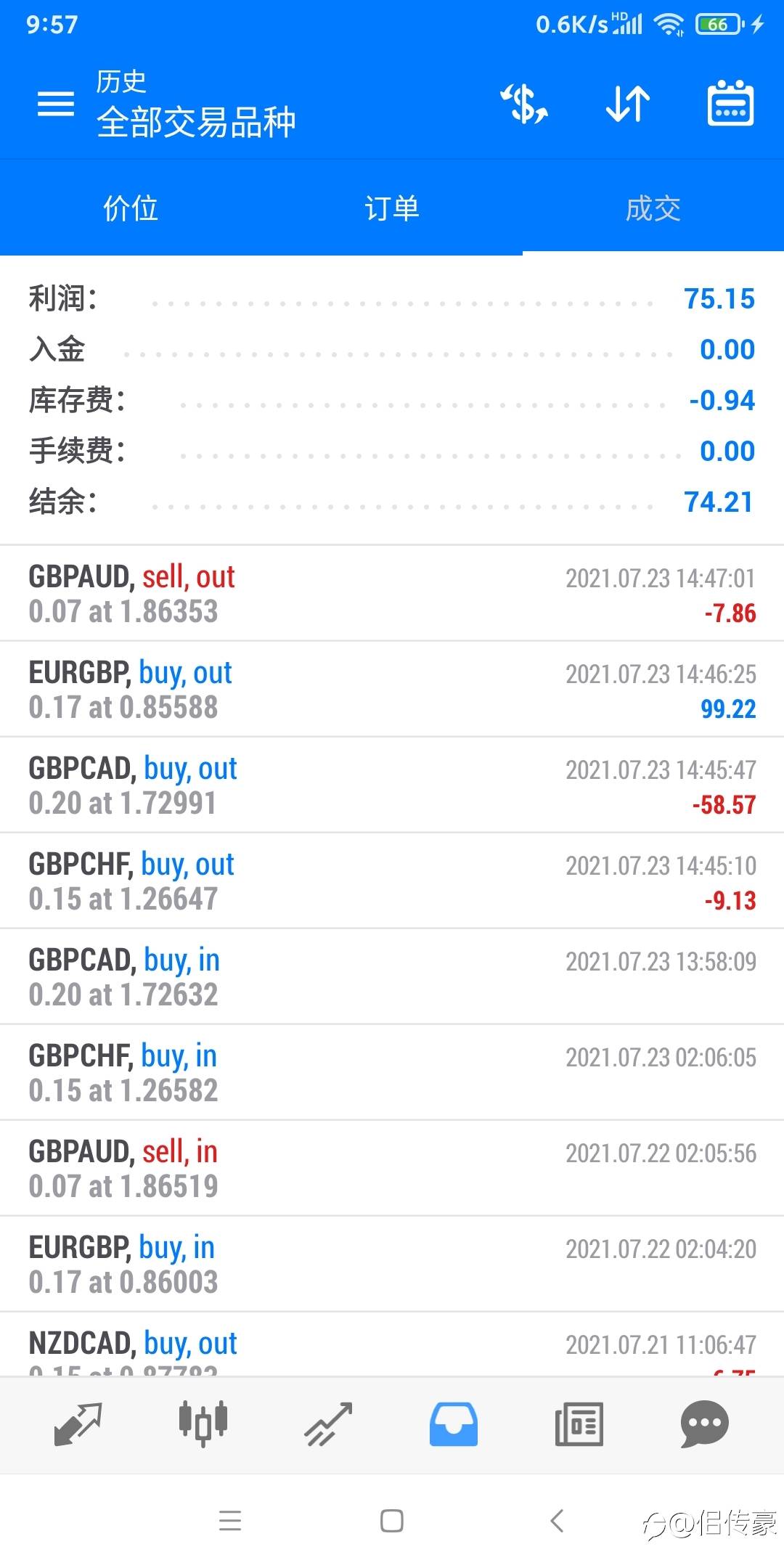Go to the quotes arrows tab
Screen dimensions: 784x1568
[x=78, y=1424]
